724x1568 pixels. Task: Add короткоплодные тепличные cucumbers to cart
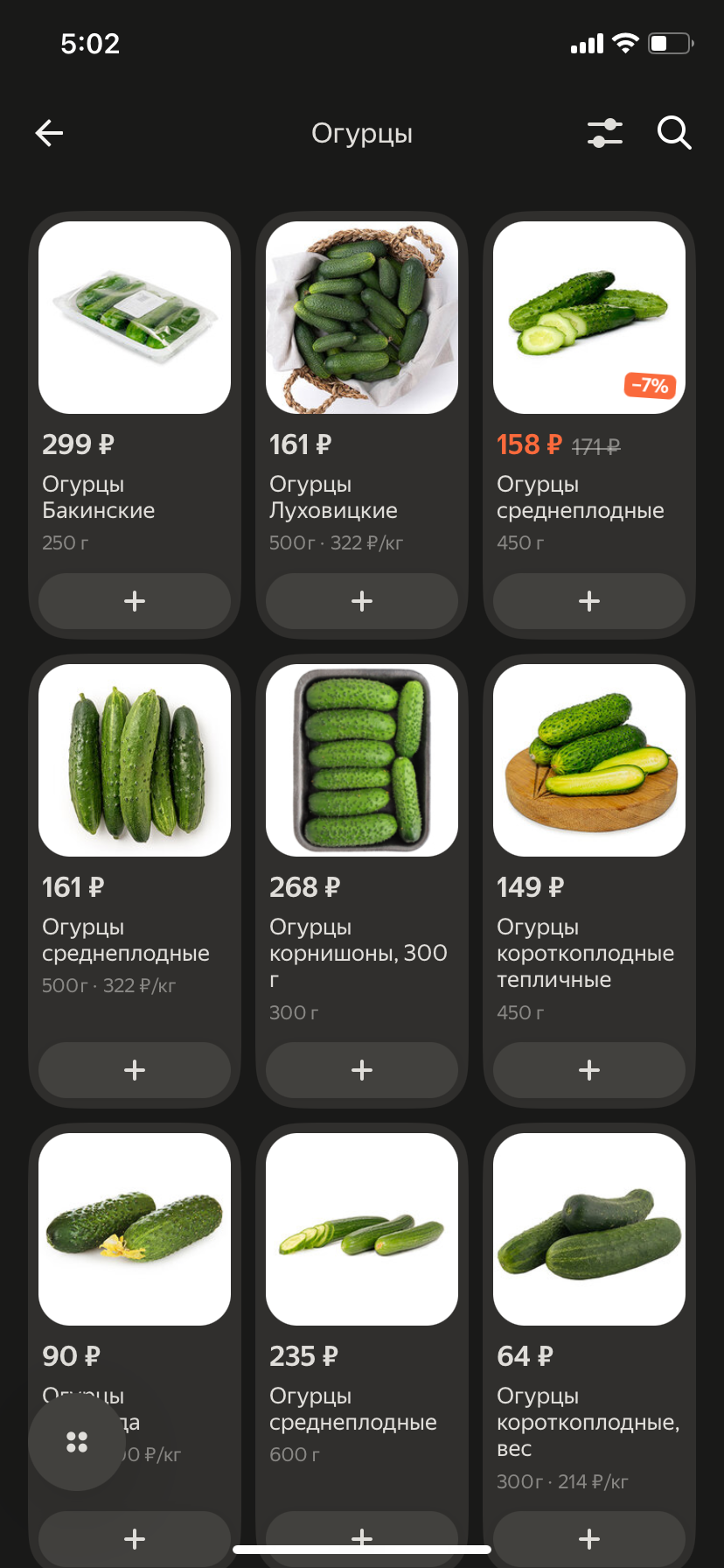[589, 1070]
